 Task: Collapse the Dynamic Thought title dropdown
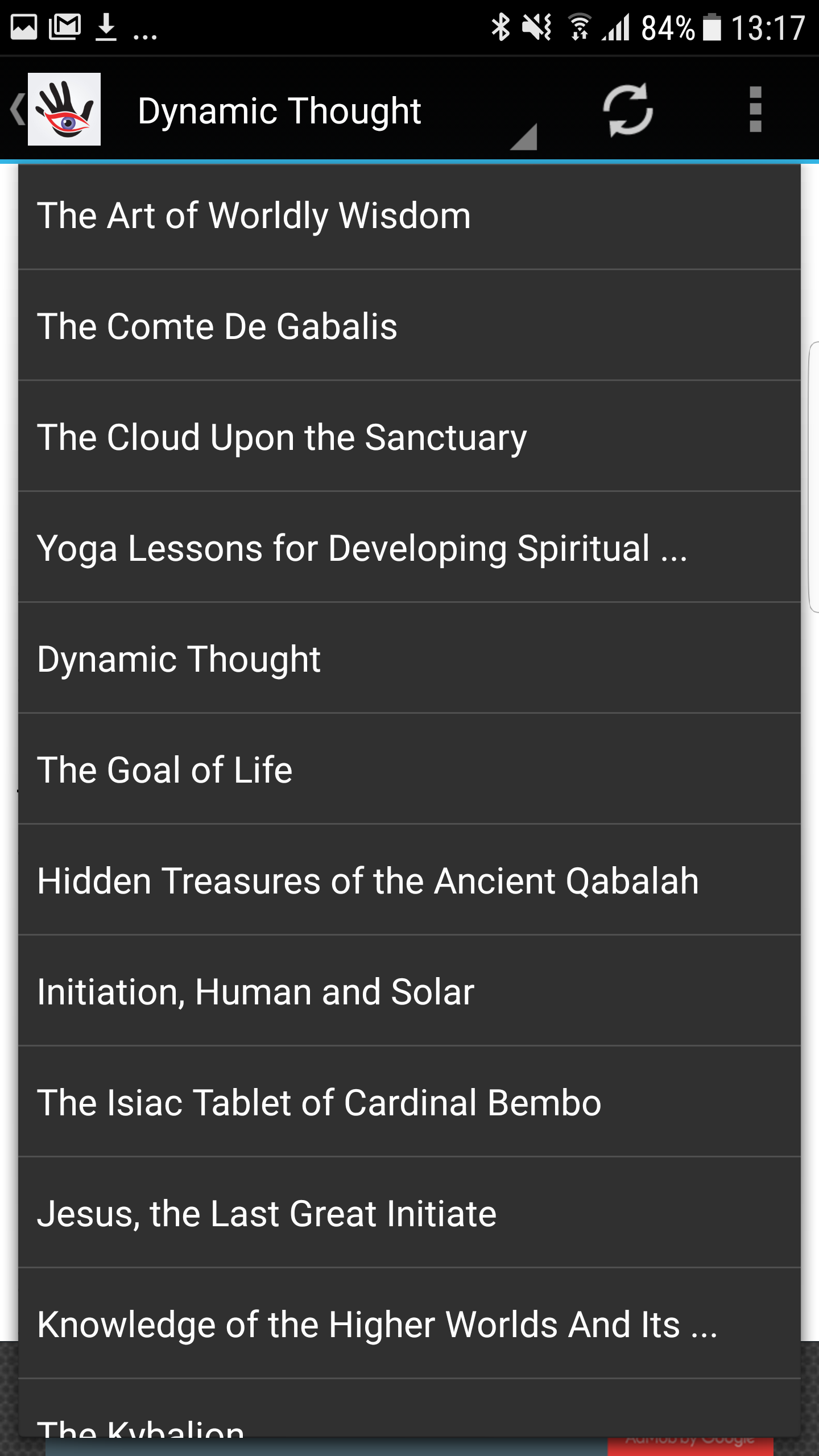coord(336,110)
